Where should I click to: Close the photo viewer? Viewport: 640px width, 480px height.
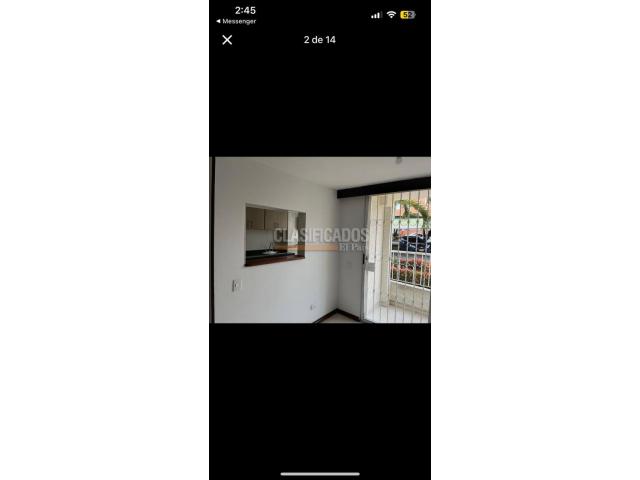tap(227, 40)
